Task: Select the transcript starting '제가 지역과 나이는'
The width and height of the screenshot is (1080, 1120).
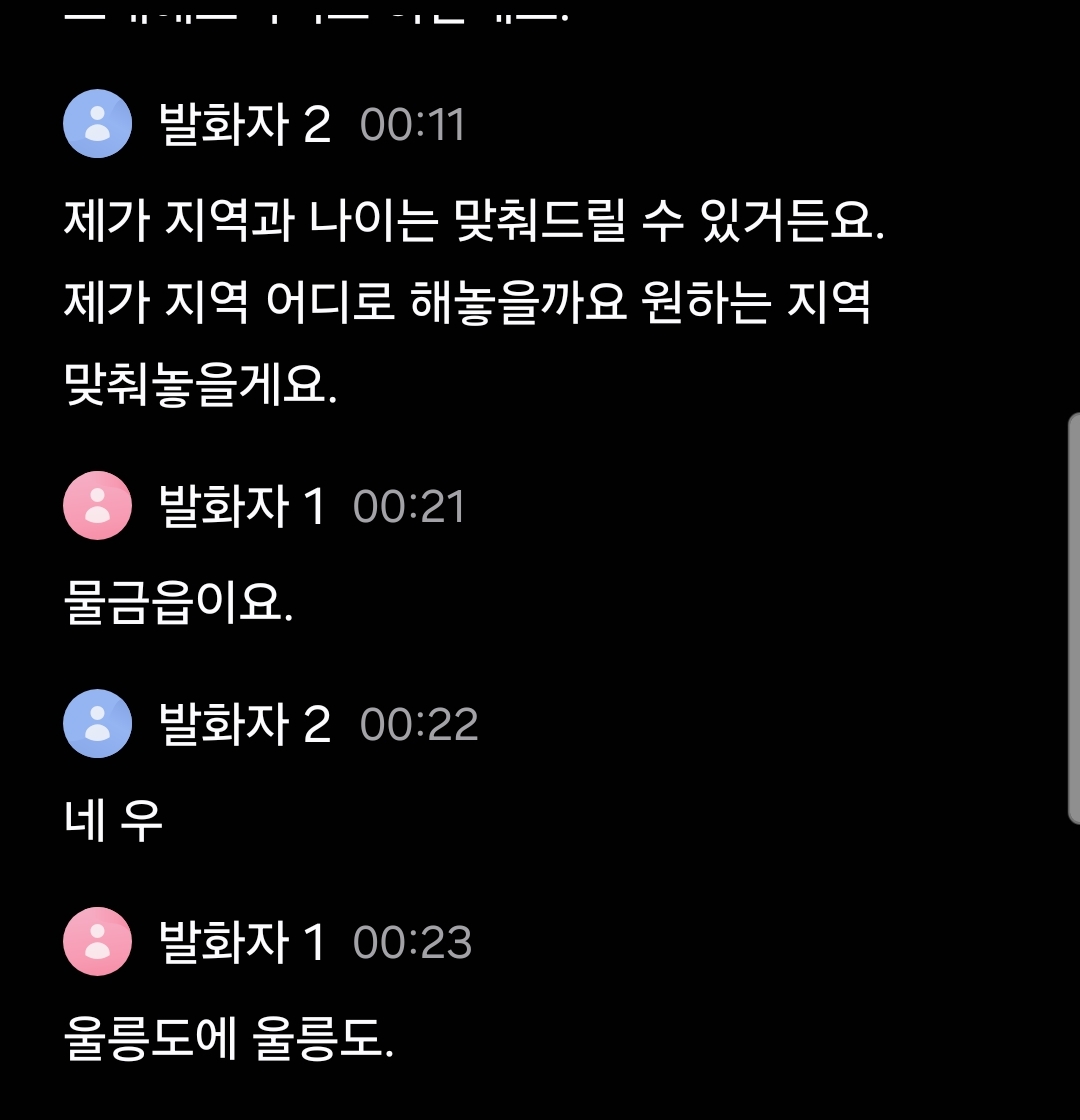Action: coord(474,301)
